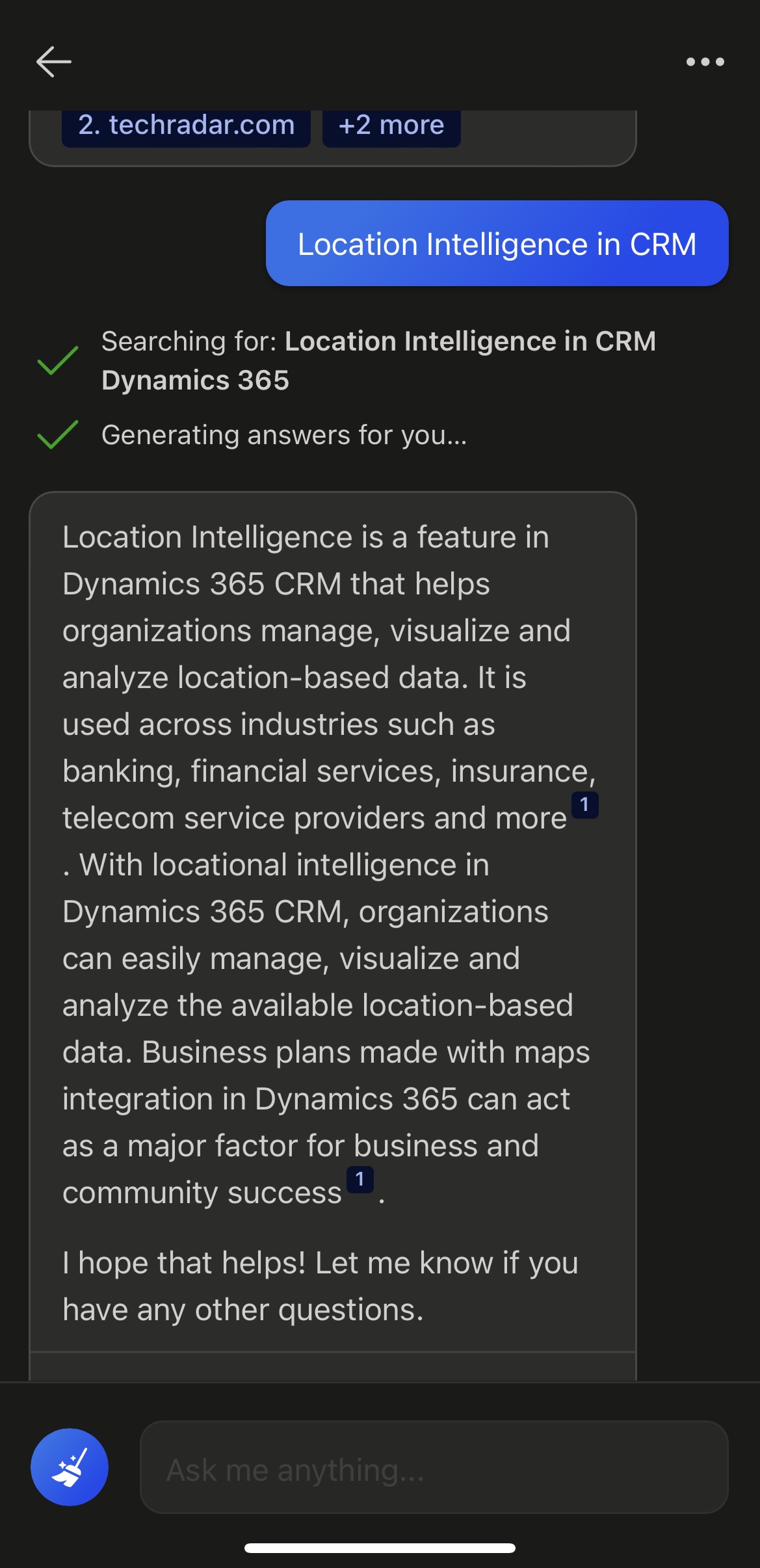Tap the first citation superscript to highlight its source
Screen dimensions: 760x1568
click(x=584, y=805)
